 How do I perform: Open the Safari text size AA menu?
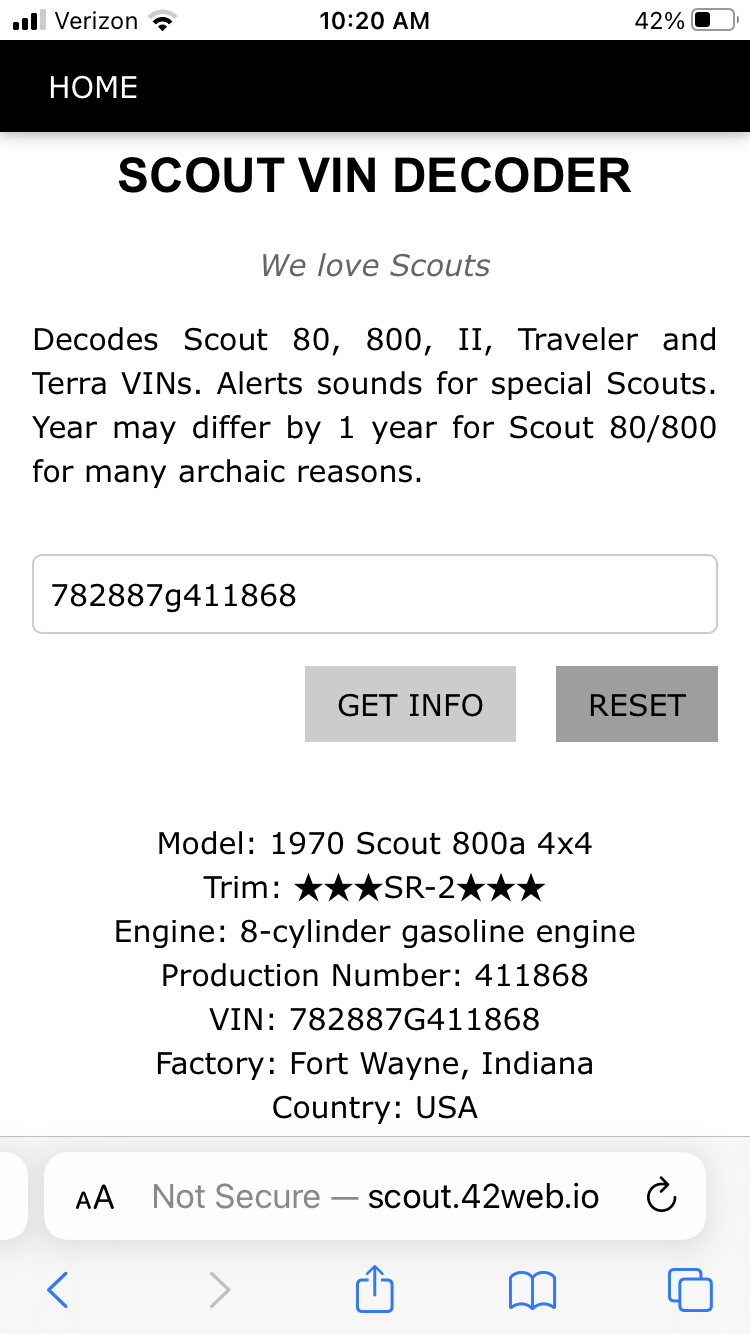click(x=95, y=1196)
